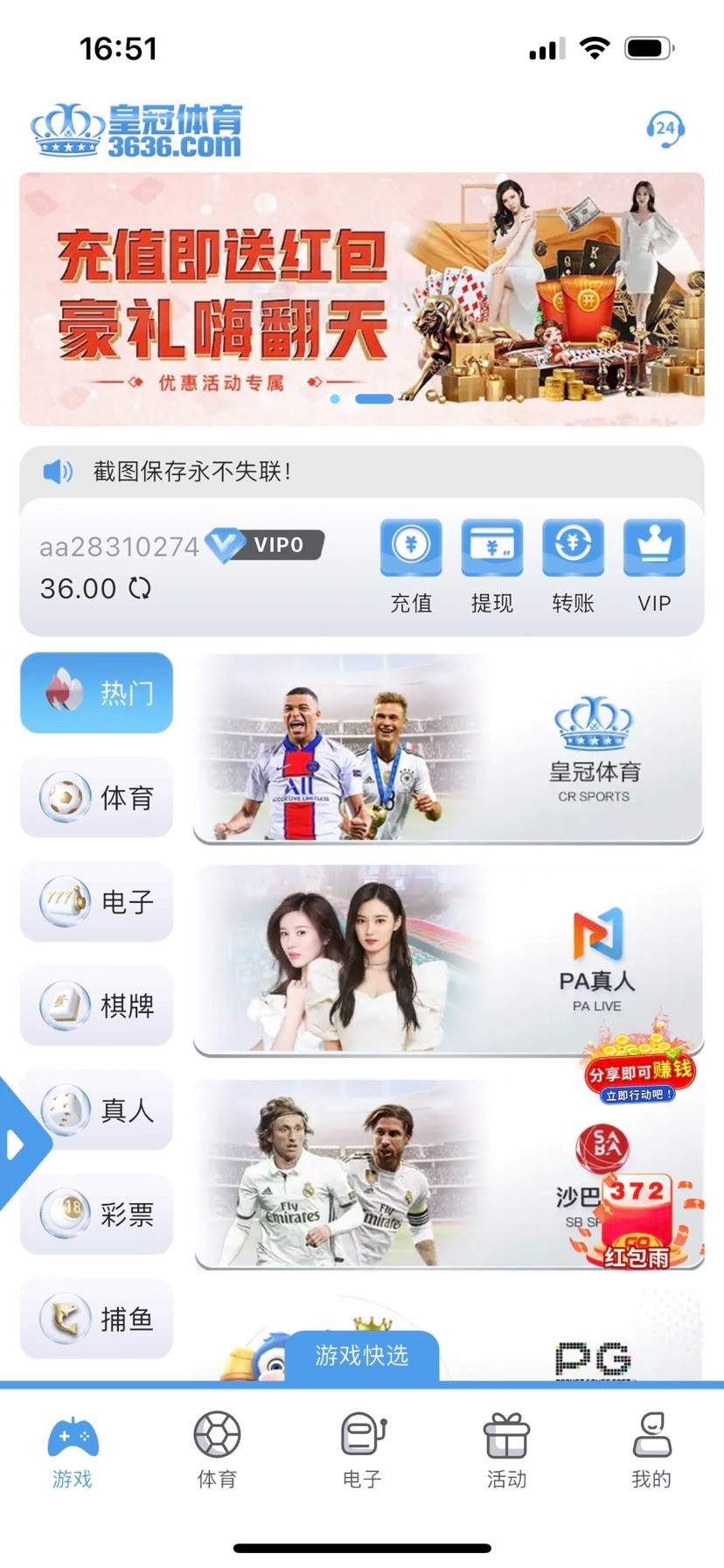Open 提现 withdrawal
Viewport: 724px width, 1568px height.
pos(492,566)
